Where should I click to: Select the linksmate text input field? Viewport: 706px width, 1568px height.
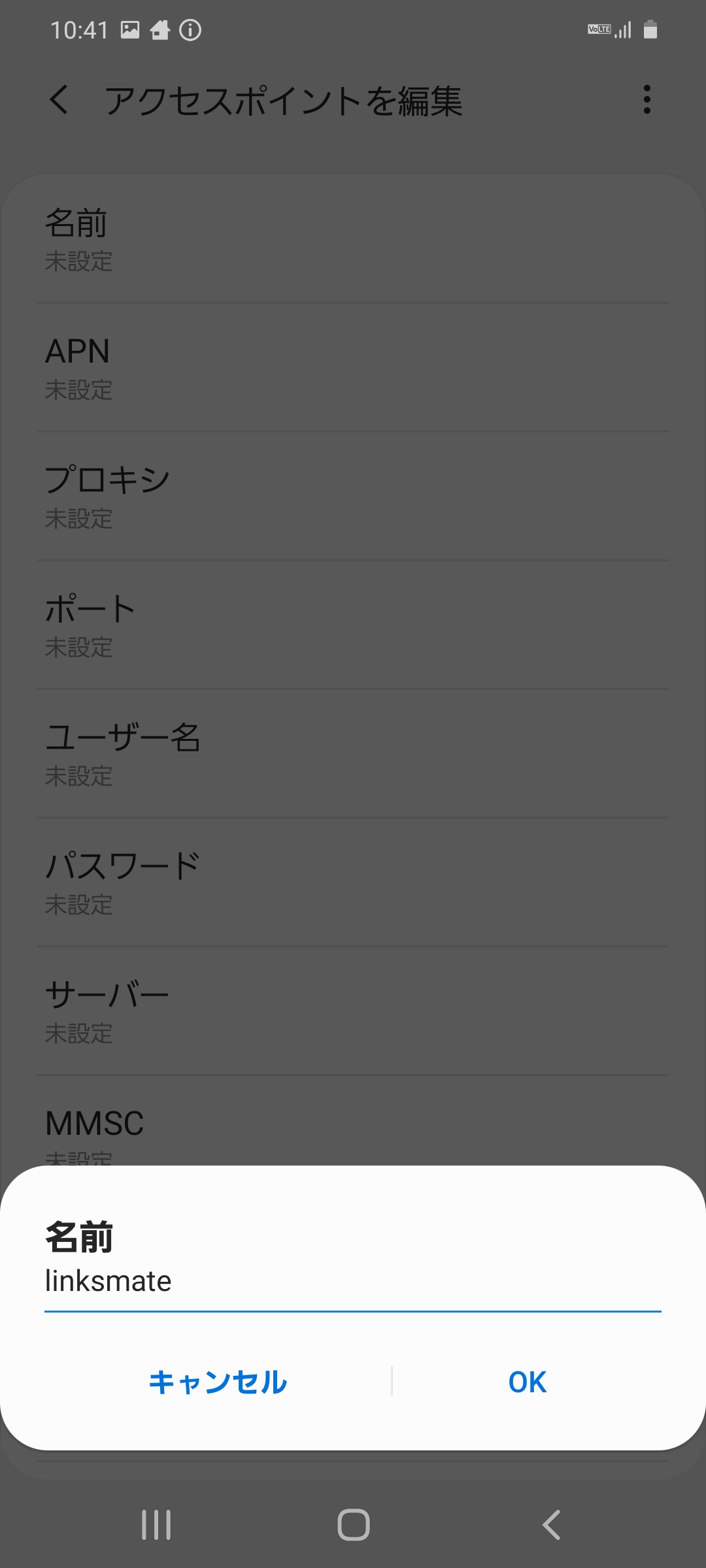pyautogui.click(x=353, y=1282)
